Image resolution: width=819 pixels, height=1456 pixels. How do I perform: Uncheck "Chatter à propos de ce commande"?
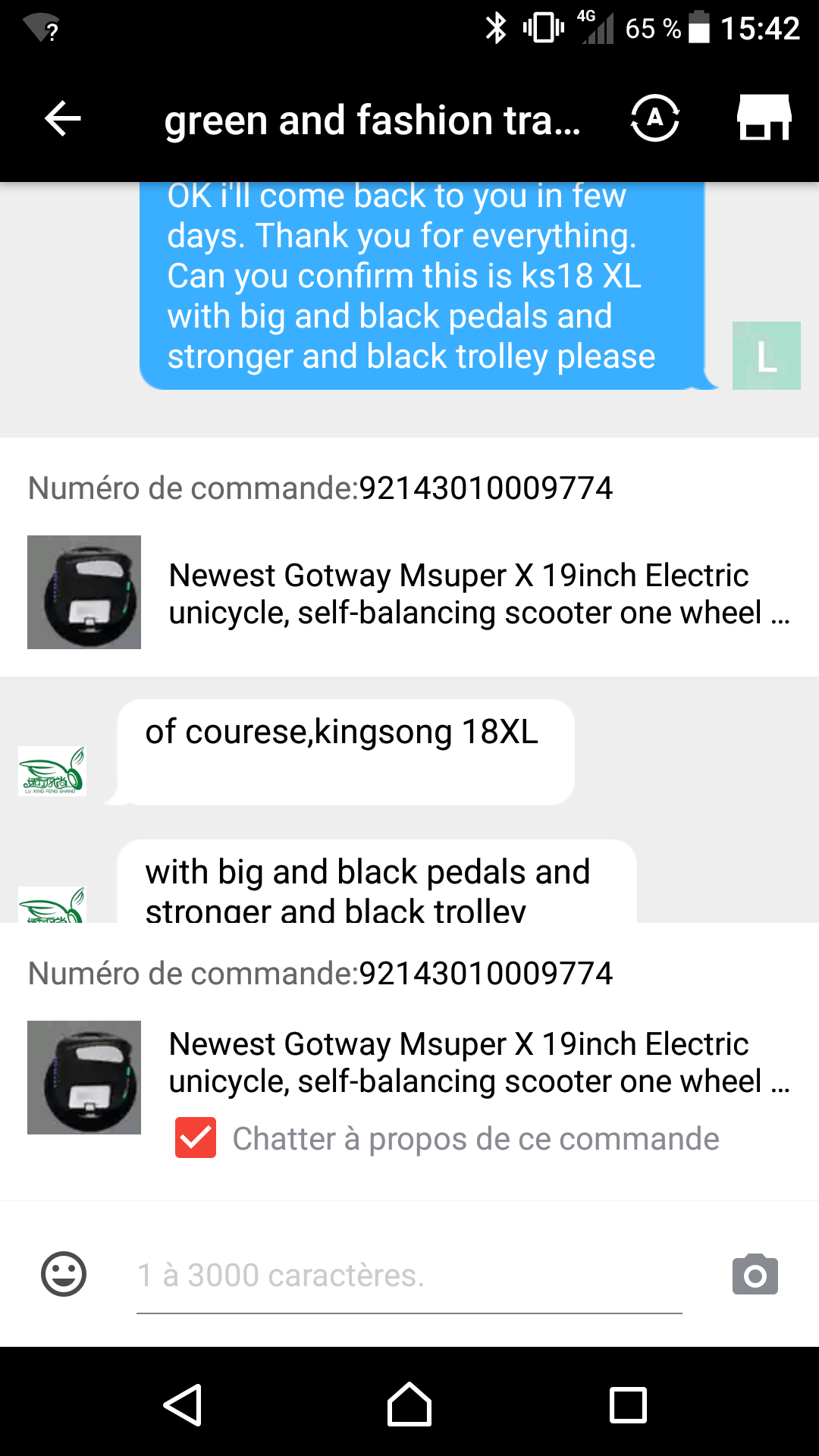[x=196, y=1137]
